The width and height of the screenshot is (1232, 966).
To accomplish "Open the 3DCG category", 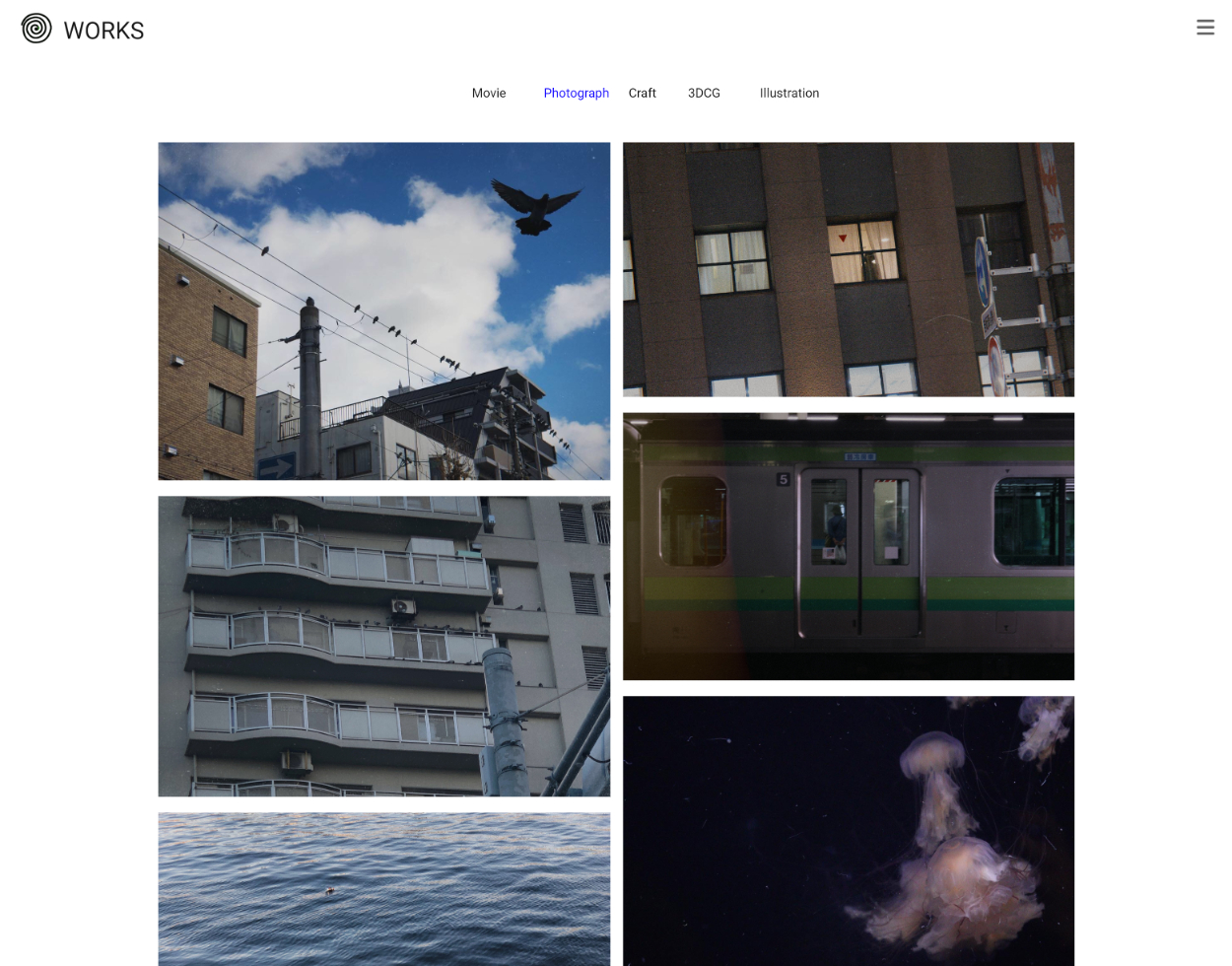I will [704, 93].
